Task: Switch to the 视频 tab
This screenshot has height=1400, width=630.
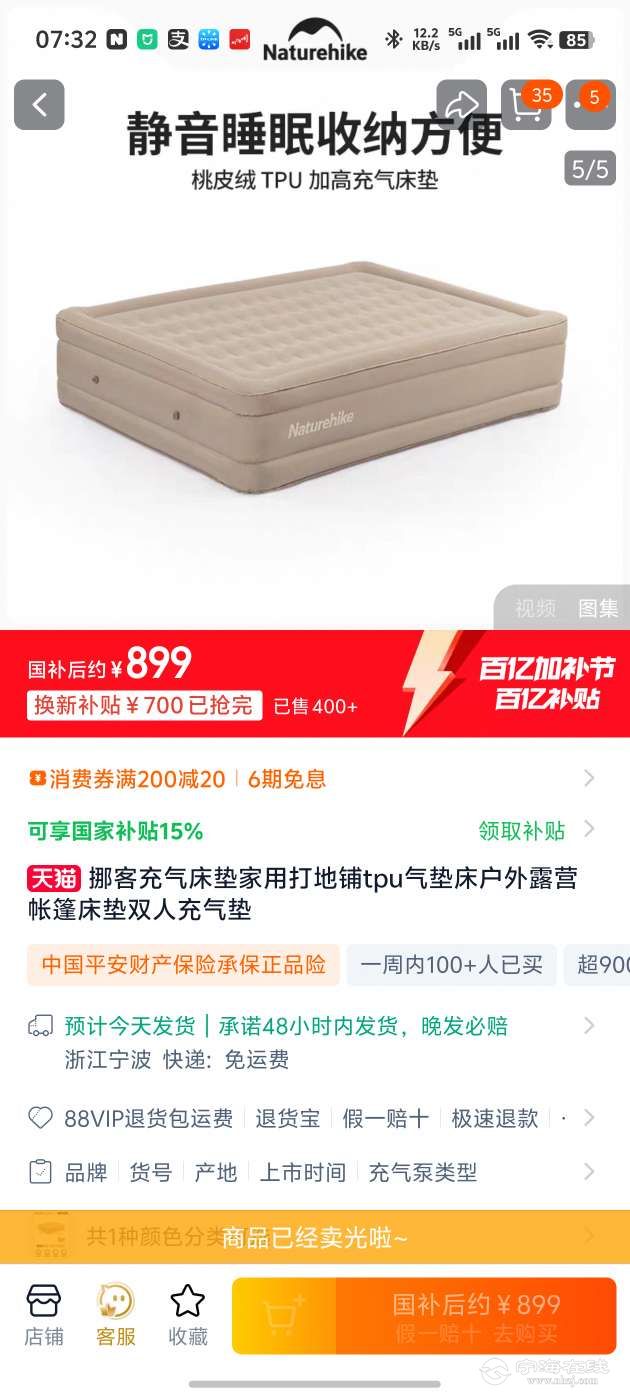Action: point(535,608)
